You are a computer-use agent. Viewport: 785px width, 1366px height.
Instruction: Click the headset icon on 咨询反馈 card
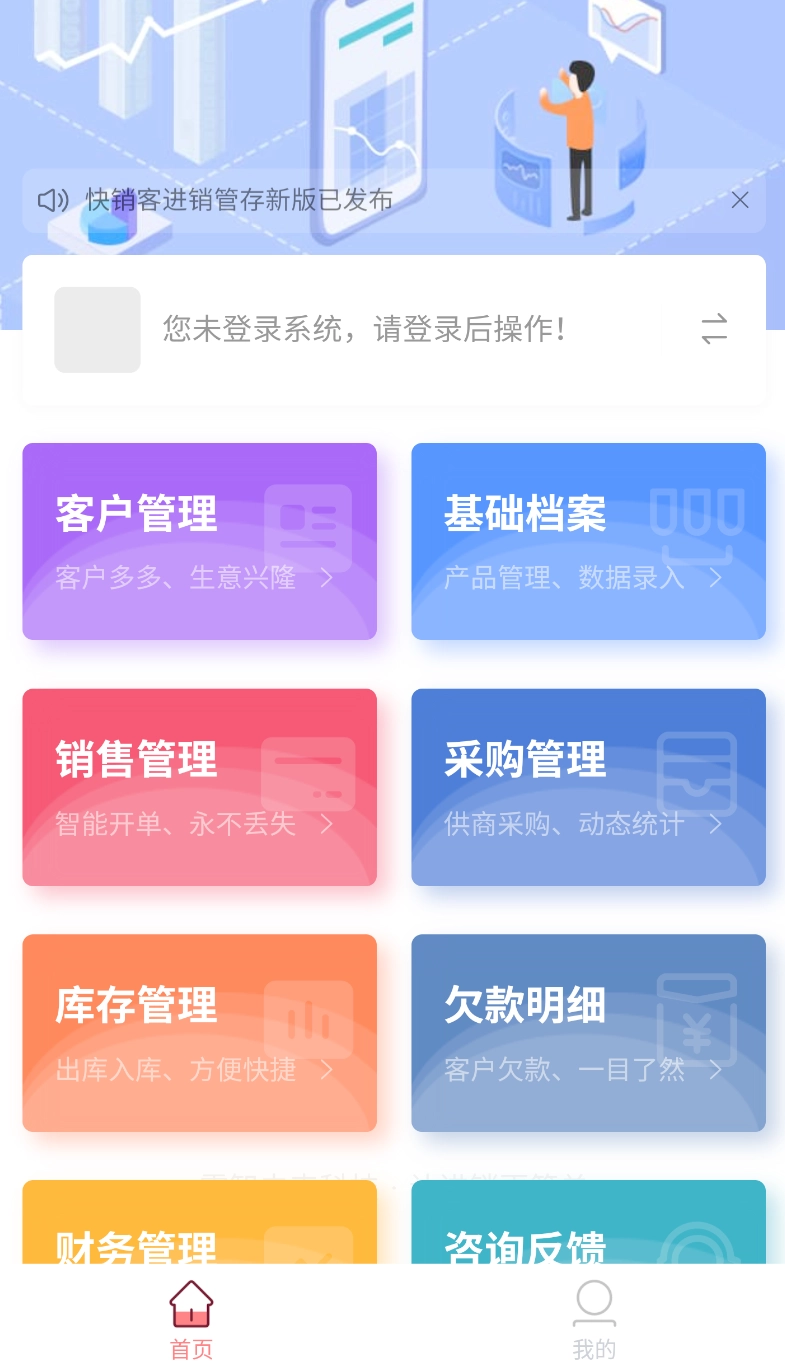click(699, 1245)
